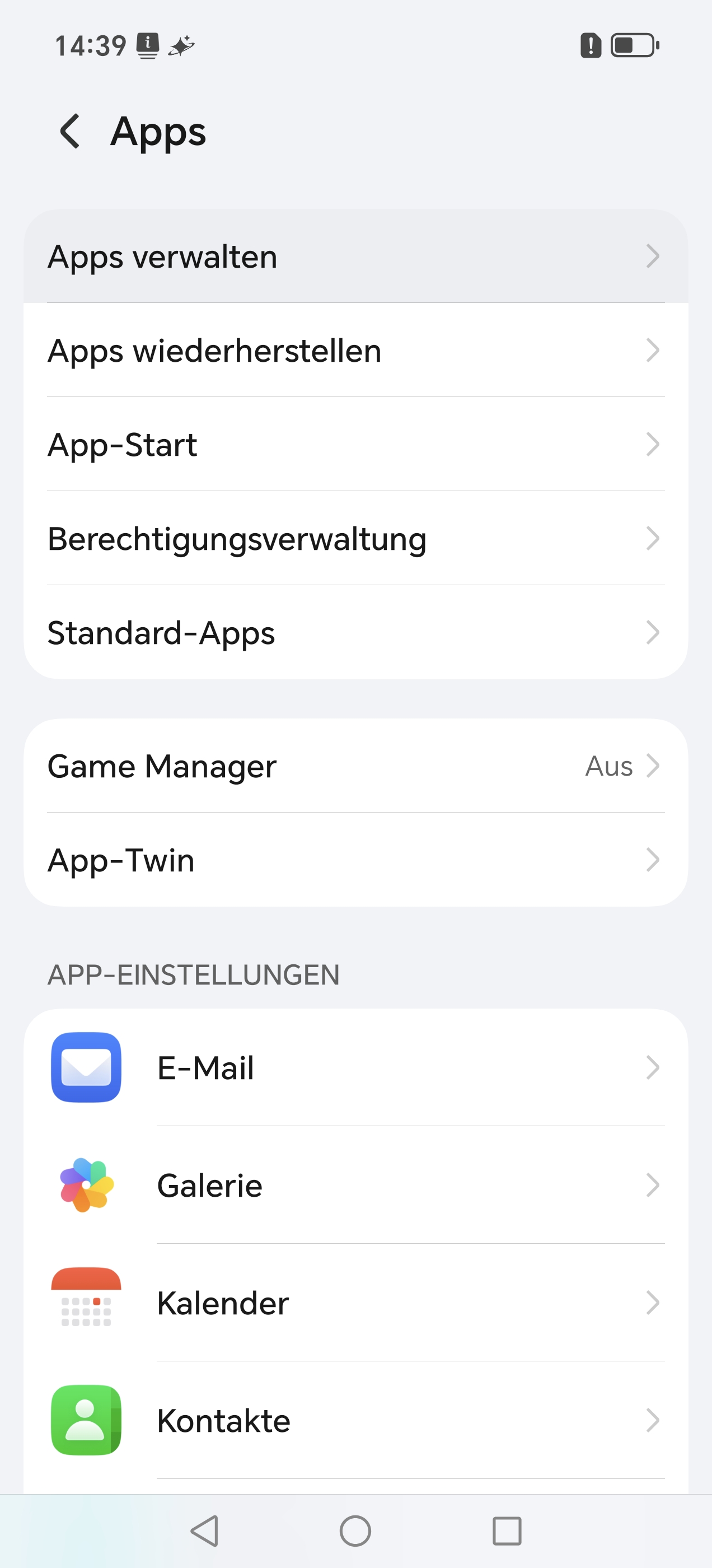This screenshot has width=712, height=1568.
Task: Select Standard-Apps
Action: click(355, 632)
